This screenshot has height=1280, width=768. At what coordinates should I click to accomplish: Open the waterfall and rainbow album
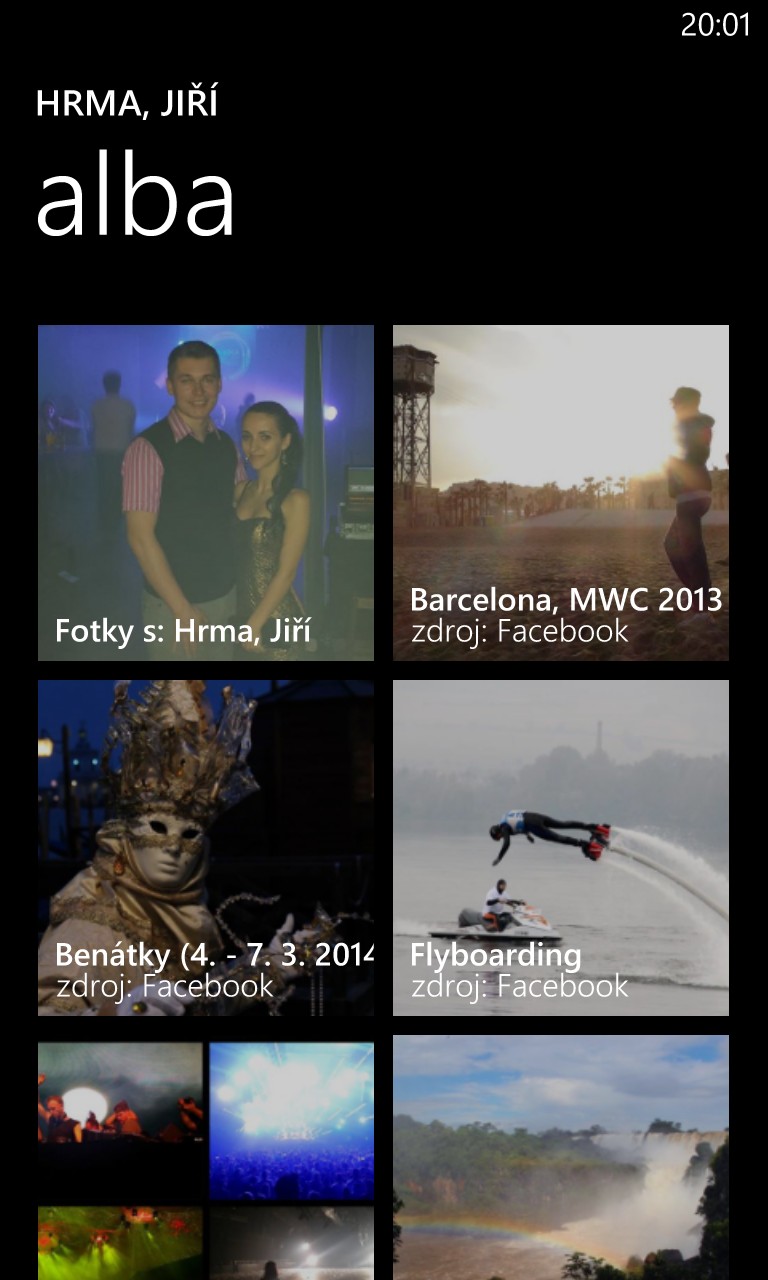(x=560, y=1157)
